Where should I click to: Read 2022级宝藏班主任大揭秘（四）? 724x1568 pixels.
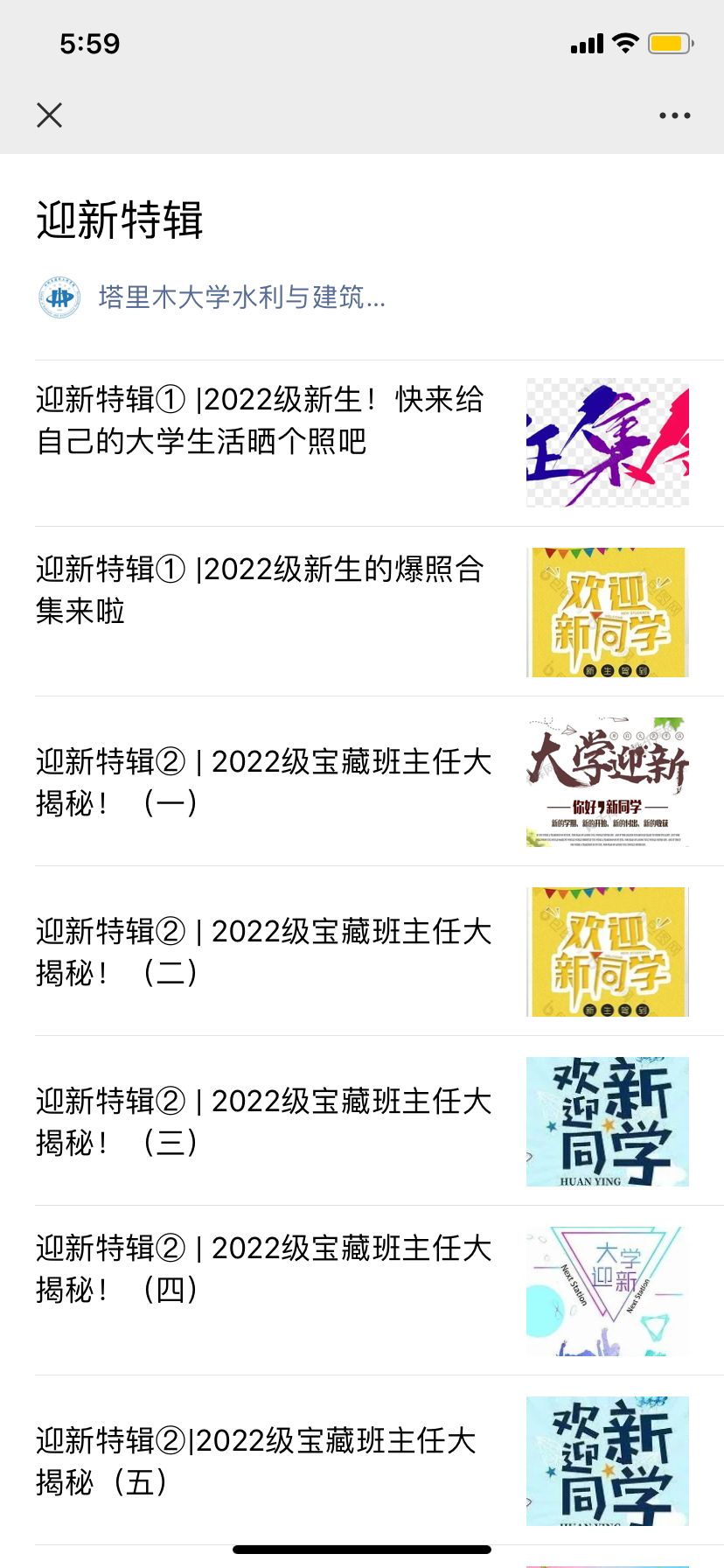click(263, 1269)
